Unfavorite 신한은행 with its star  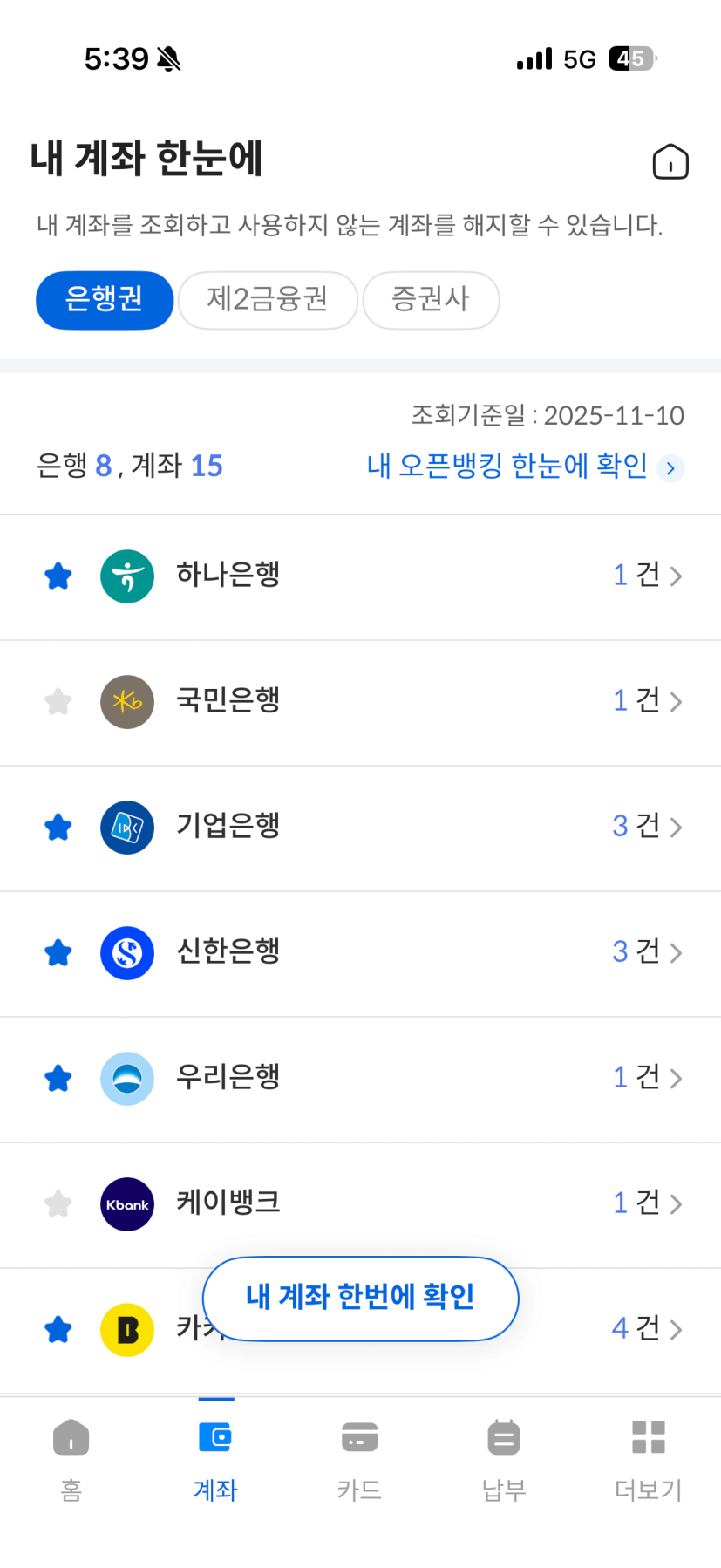click(x=58, y=953)
